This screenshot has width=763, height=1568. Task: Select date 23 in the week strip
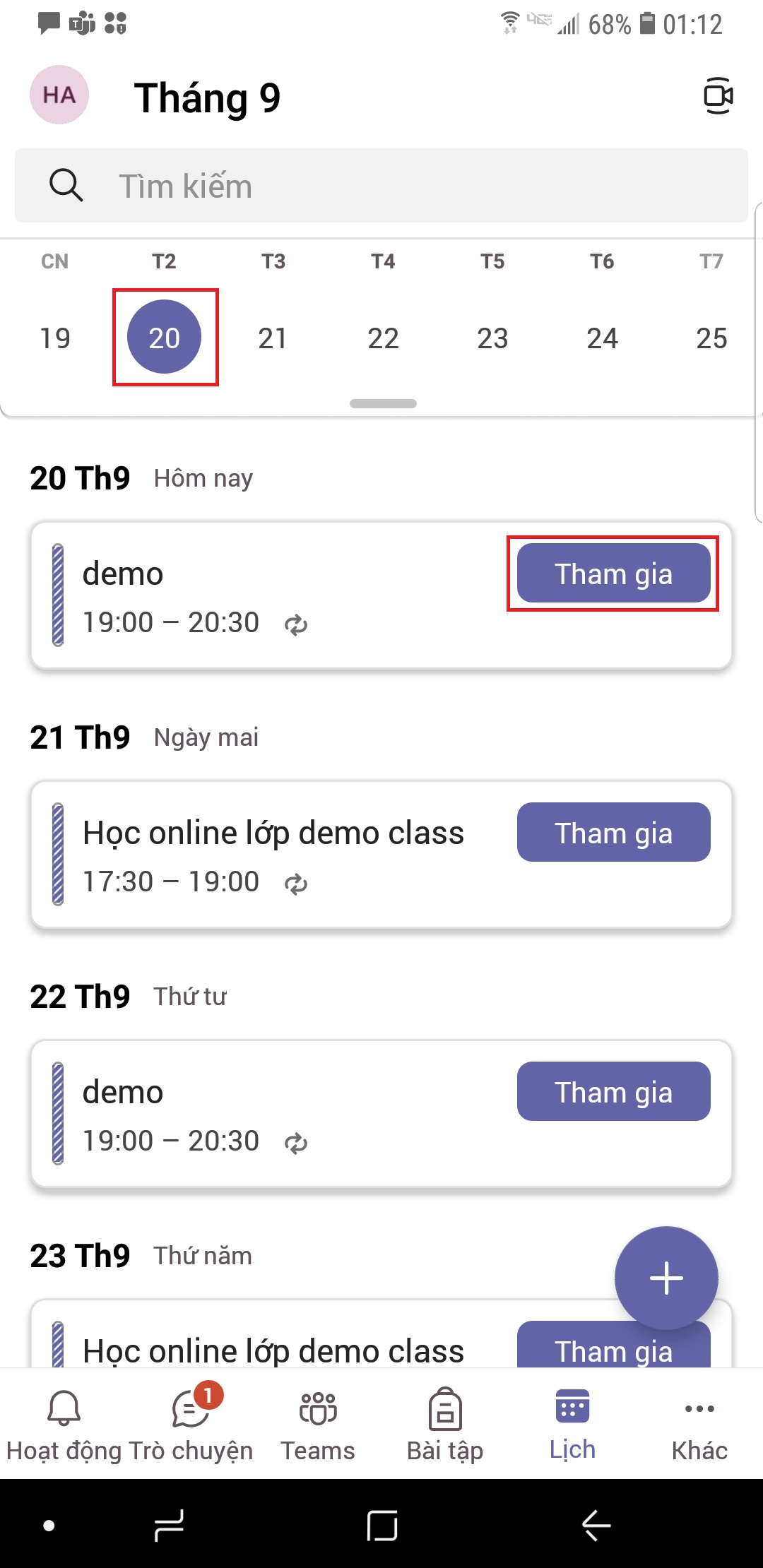coord(492,338)
